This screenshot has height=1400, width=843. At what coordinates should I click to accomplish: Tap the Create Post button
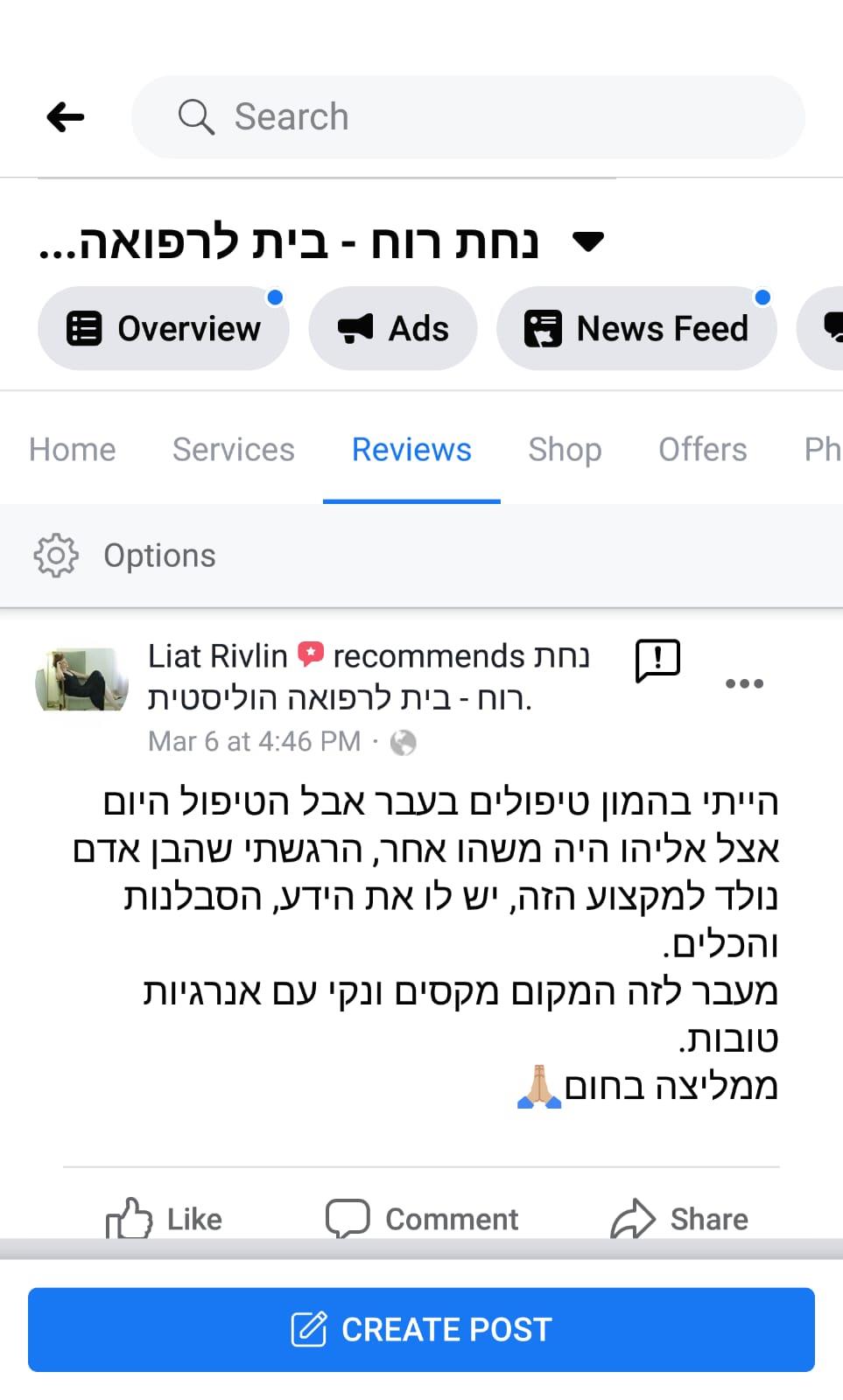(421, 1329)
